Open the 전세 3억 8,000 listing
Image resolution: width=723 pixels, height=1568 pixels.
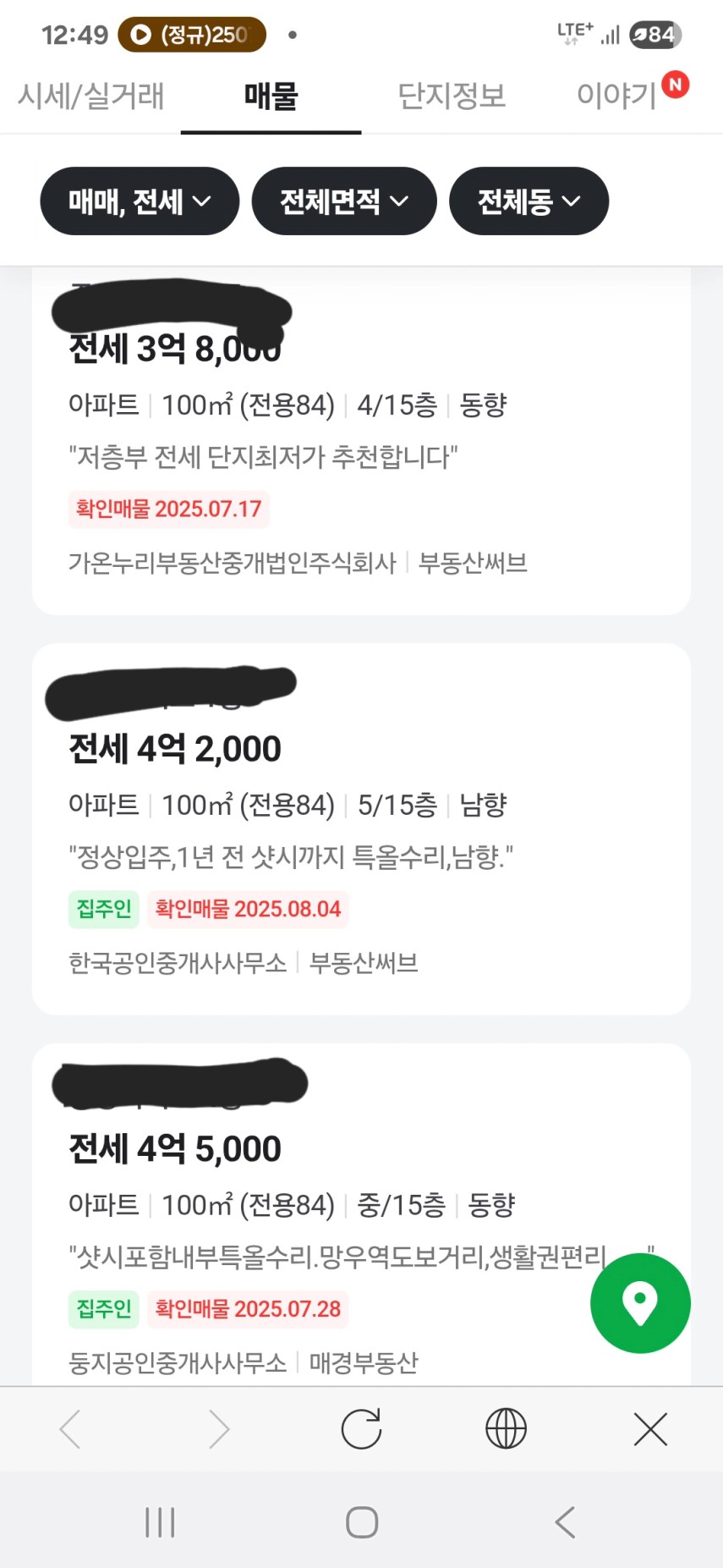(361, 440)
